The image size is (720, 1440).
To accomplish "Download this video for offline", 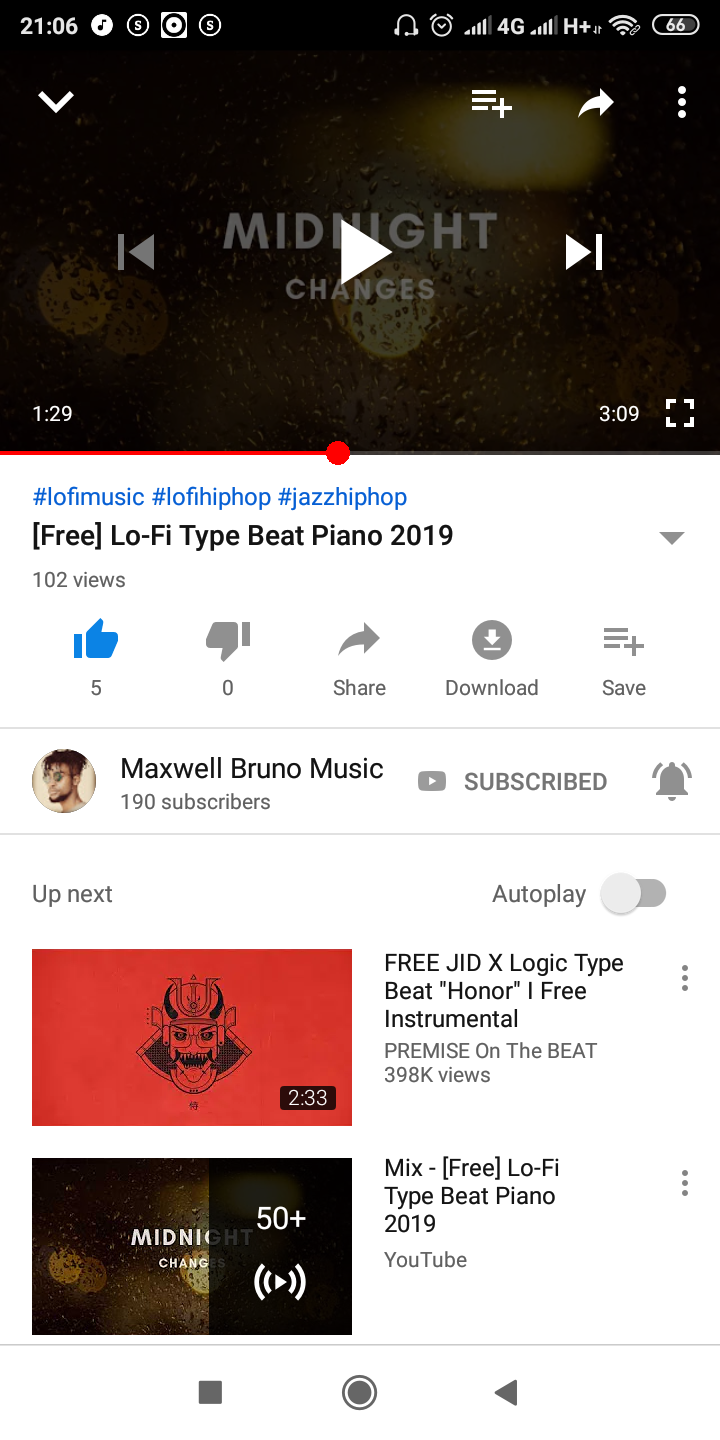I will [x=491, y=655].
